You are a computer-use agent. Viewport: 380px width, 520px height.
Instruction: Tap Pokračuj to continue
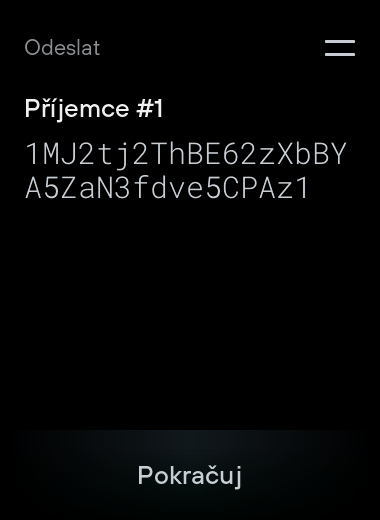tap(190, 476)
